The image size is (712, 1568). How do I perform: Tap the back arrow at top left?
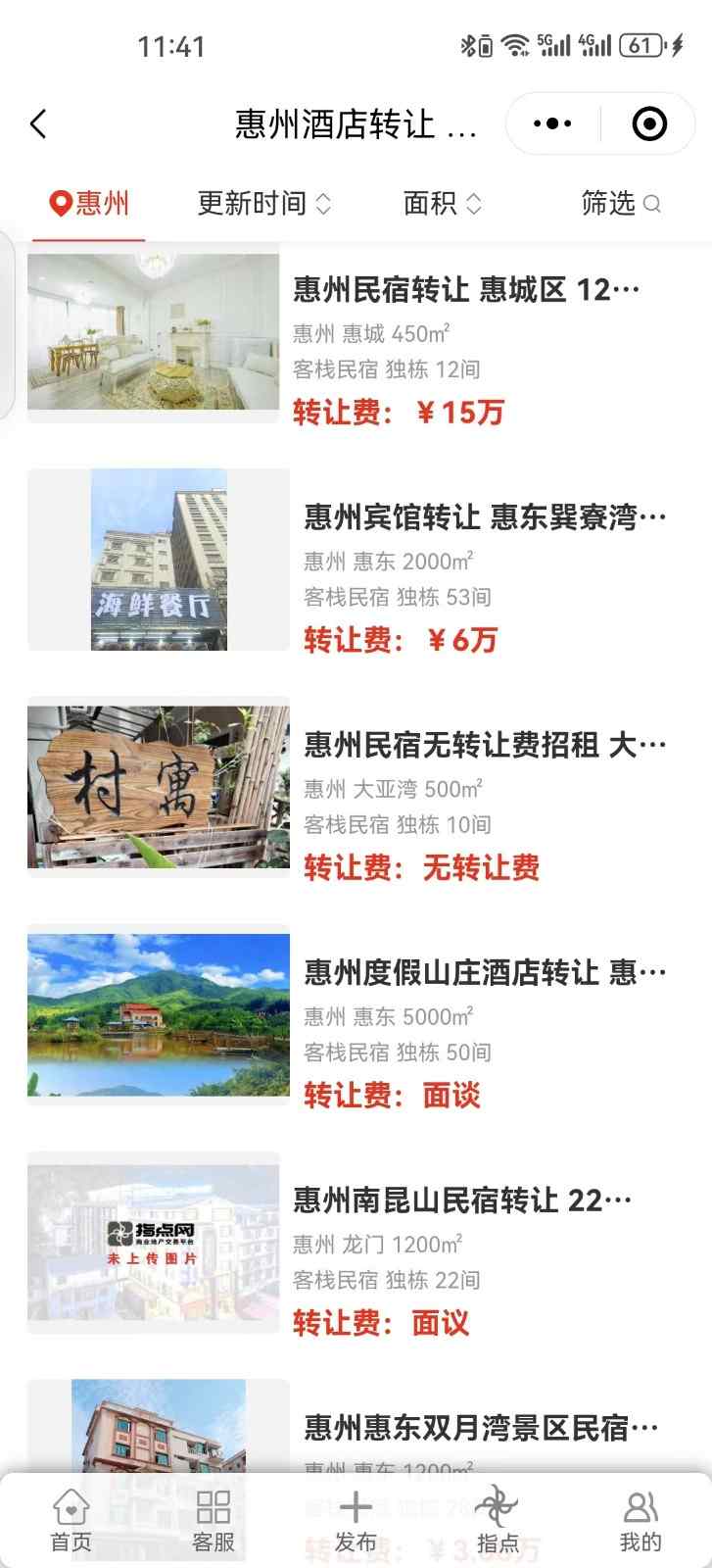pyautogui.click(x=37, y=124)
